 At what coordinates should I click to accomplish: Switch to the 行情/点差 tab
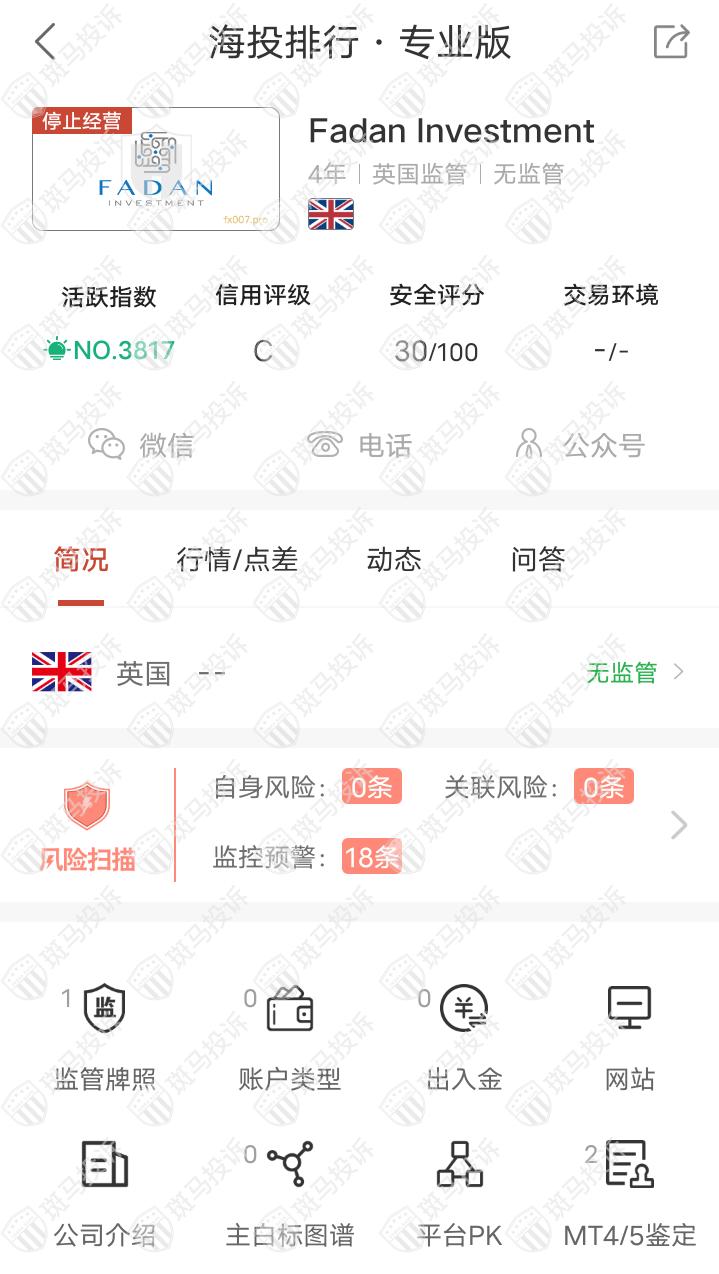(237, 560)
